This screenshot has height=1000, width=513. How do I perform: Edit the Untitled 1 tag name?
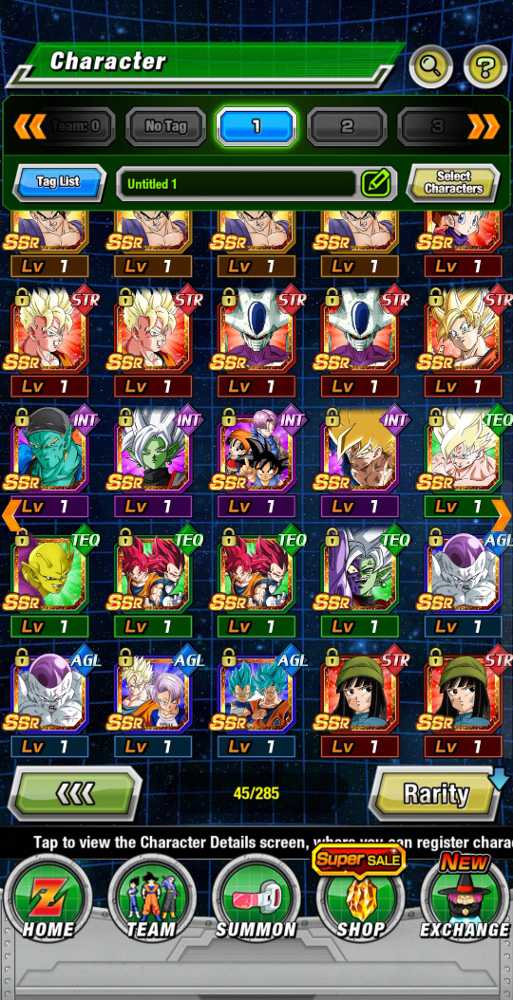376,184
